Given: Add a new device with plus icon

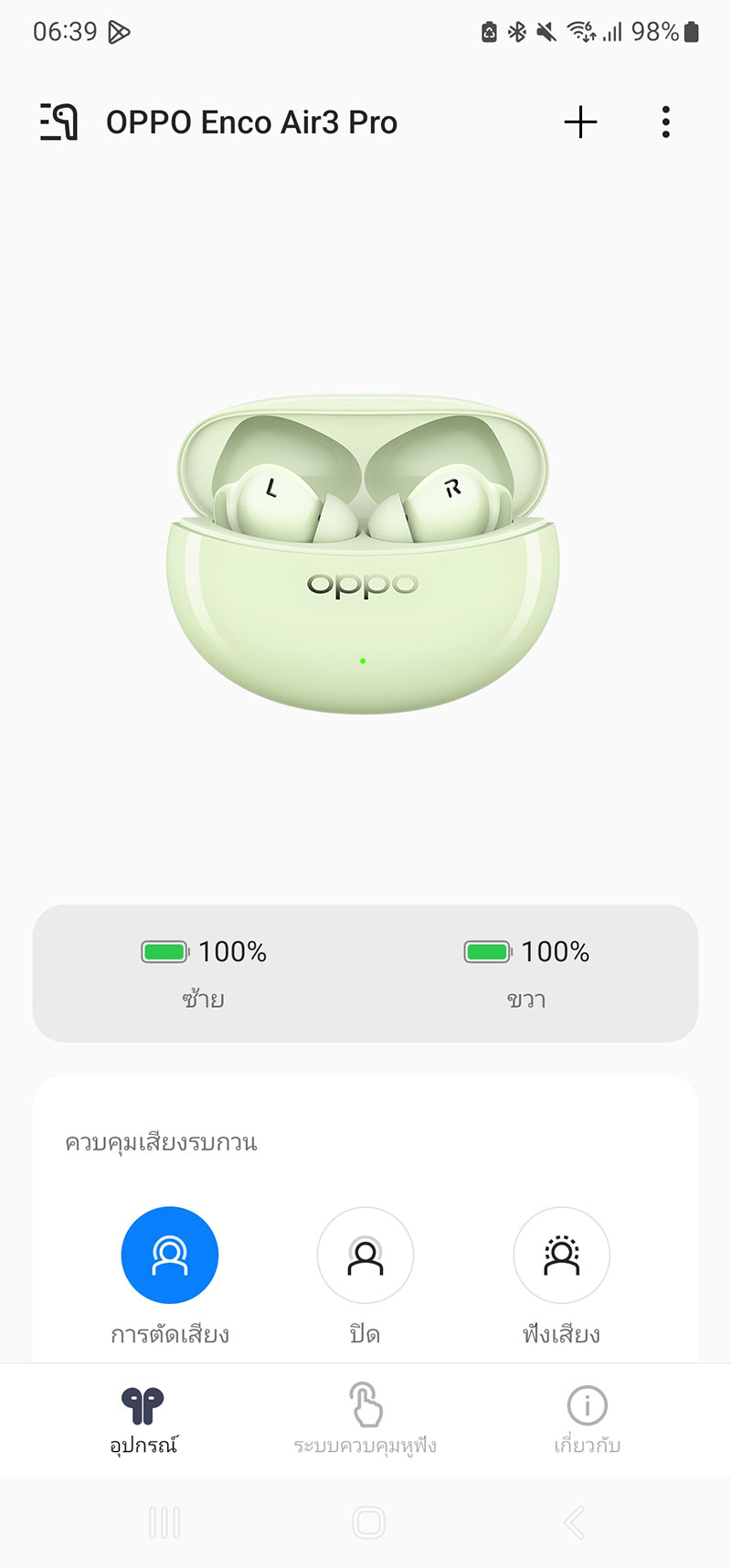Looking at the screenshot, I should [580, 122].
